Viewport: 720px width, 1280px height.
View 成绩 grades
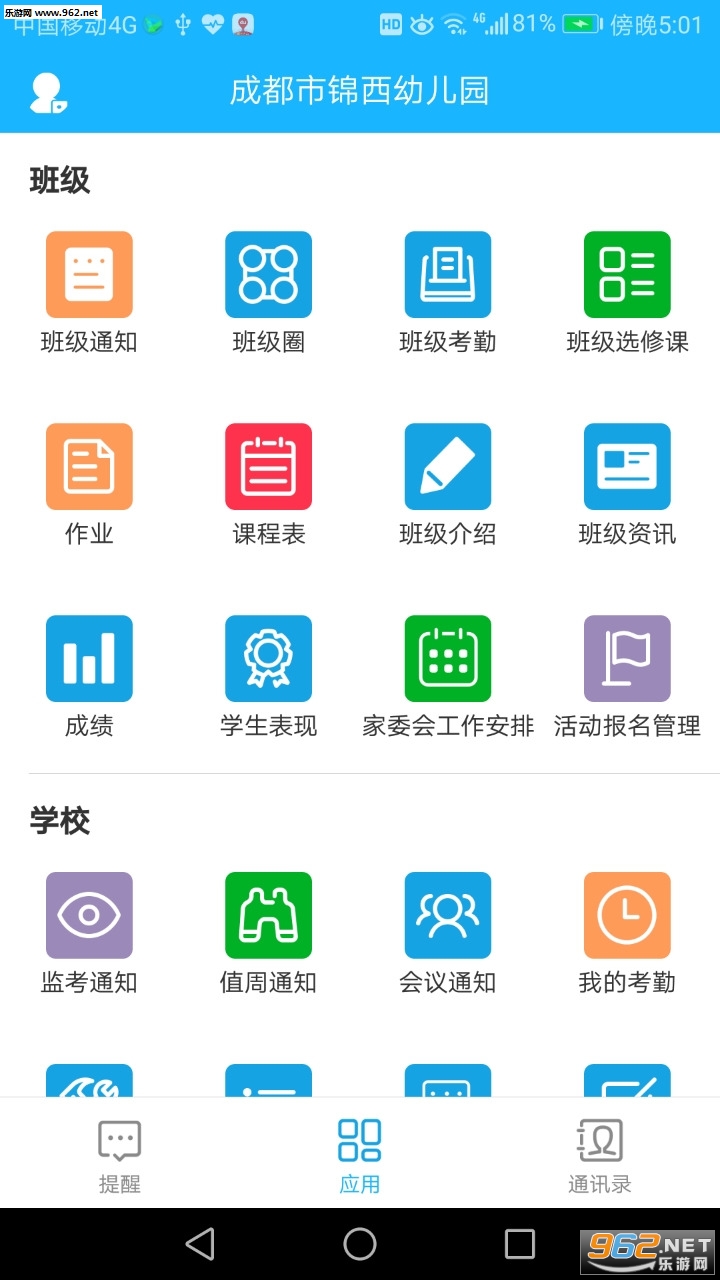(x=89, y=659)
